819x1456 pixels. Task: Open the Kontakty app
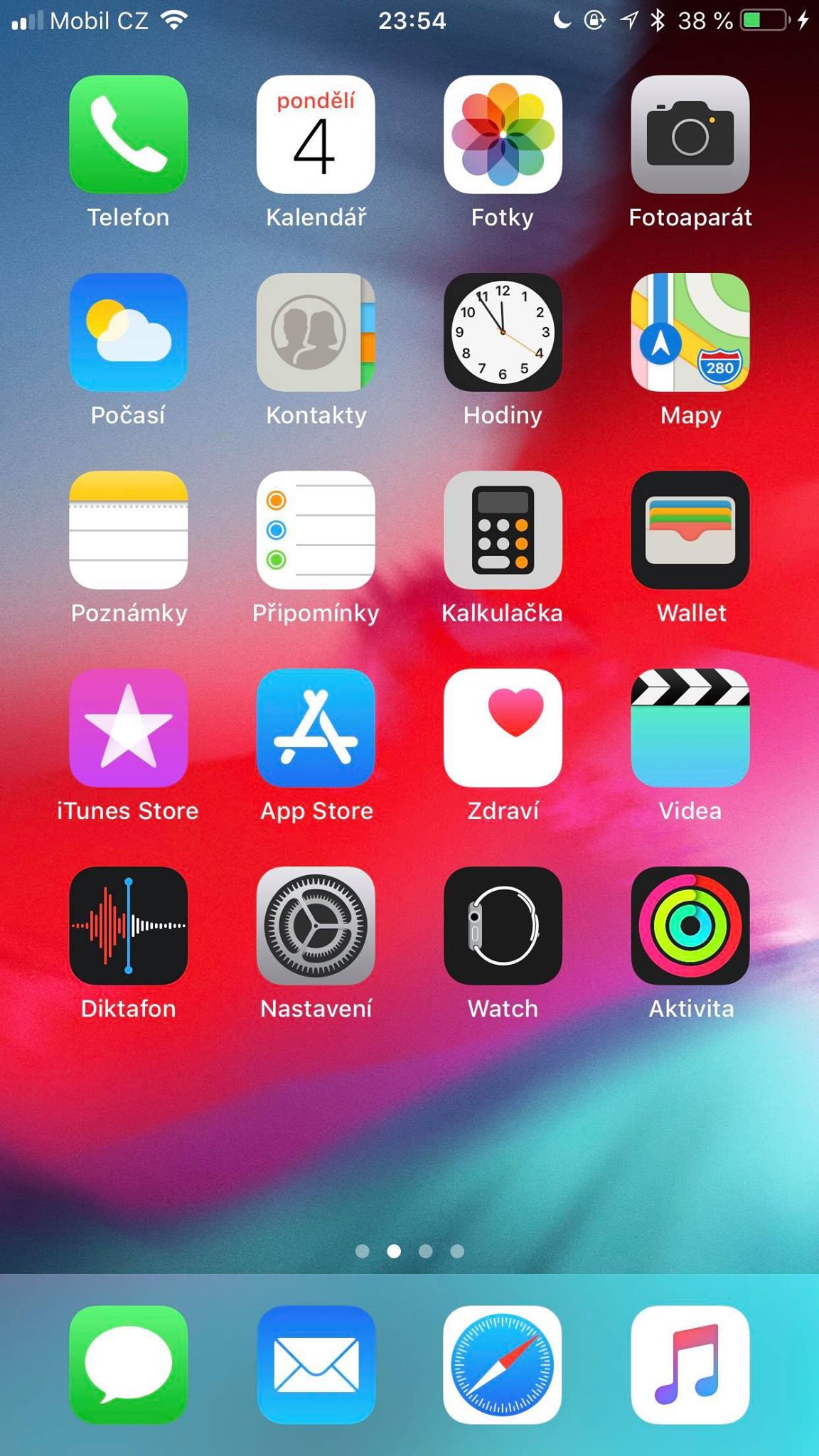(x=316, y=332)
